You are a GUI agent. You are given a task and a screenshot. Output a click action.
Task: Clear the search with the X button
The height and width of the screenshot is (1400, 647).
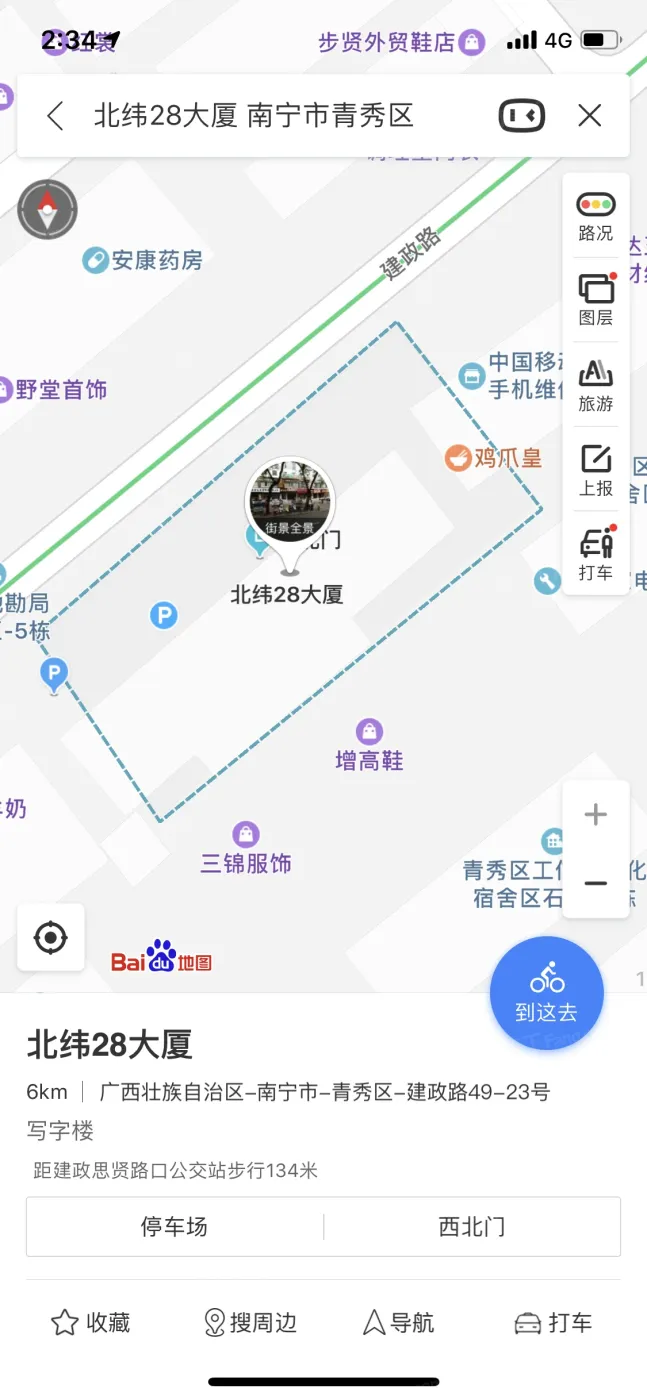(x=590, y=116)
